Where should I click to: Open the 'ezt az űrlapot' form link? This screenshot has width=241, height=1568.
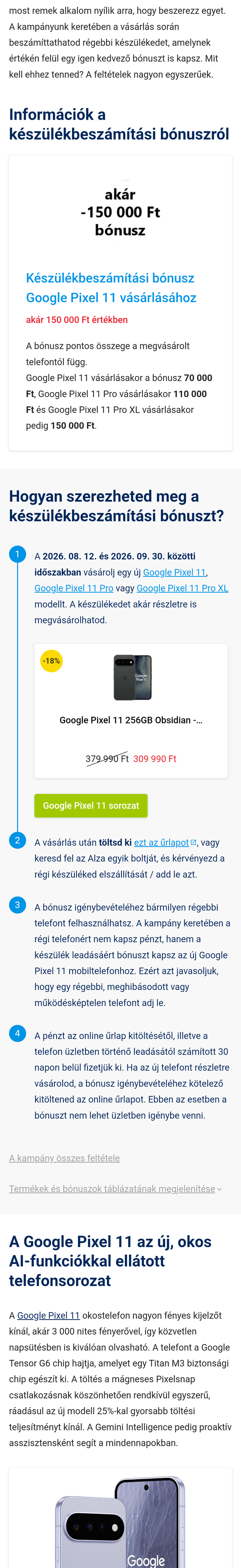click(x=165, y=843)
